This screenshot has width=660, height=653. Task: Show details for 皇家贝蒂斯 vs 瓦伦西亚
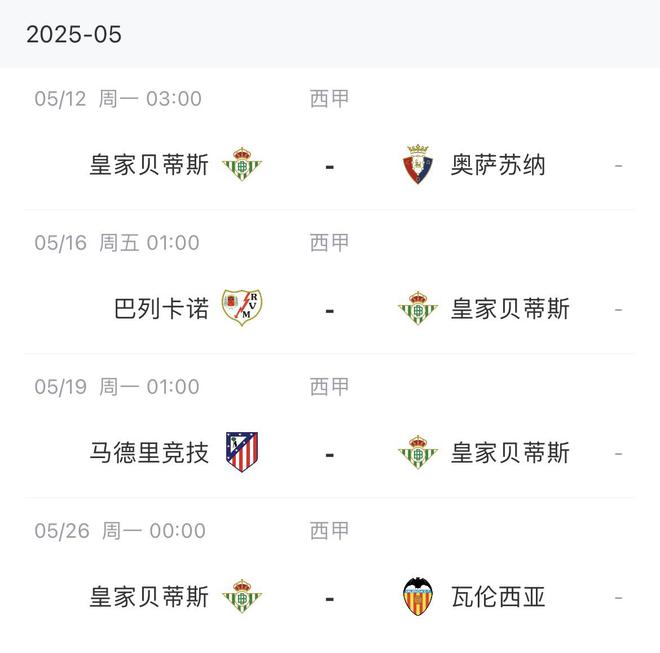(329, 597)
